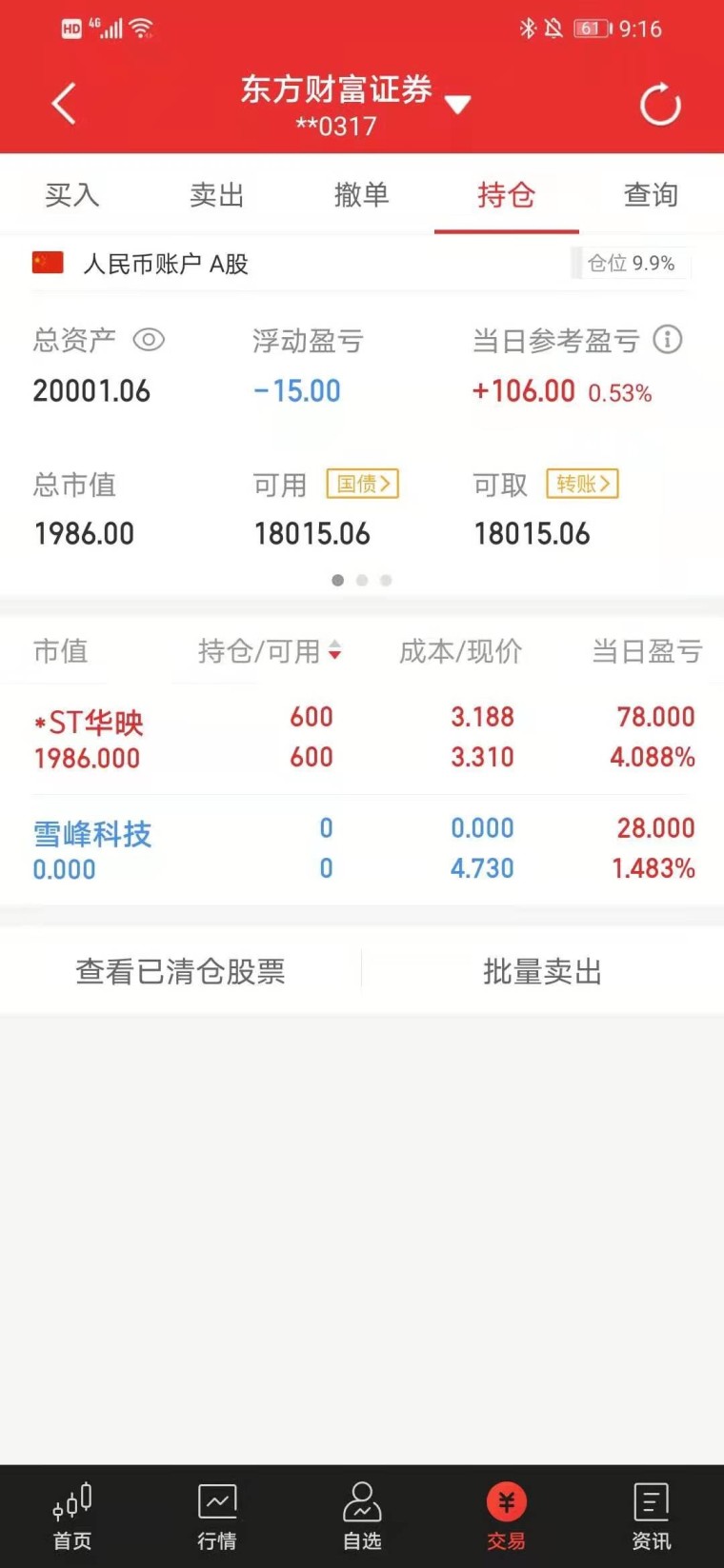Open the 撤单 tab
The width and height of the screenshot is (724, 1568).
click(362, 195)
